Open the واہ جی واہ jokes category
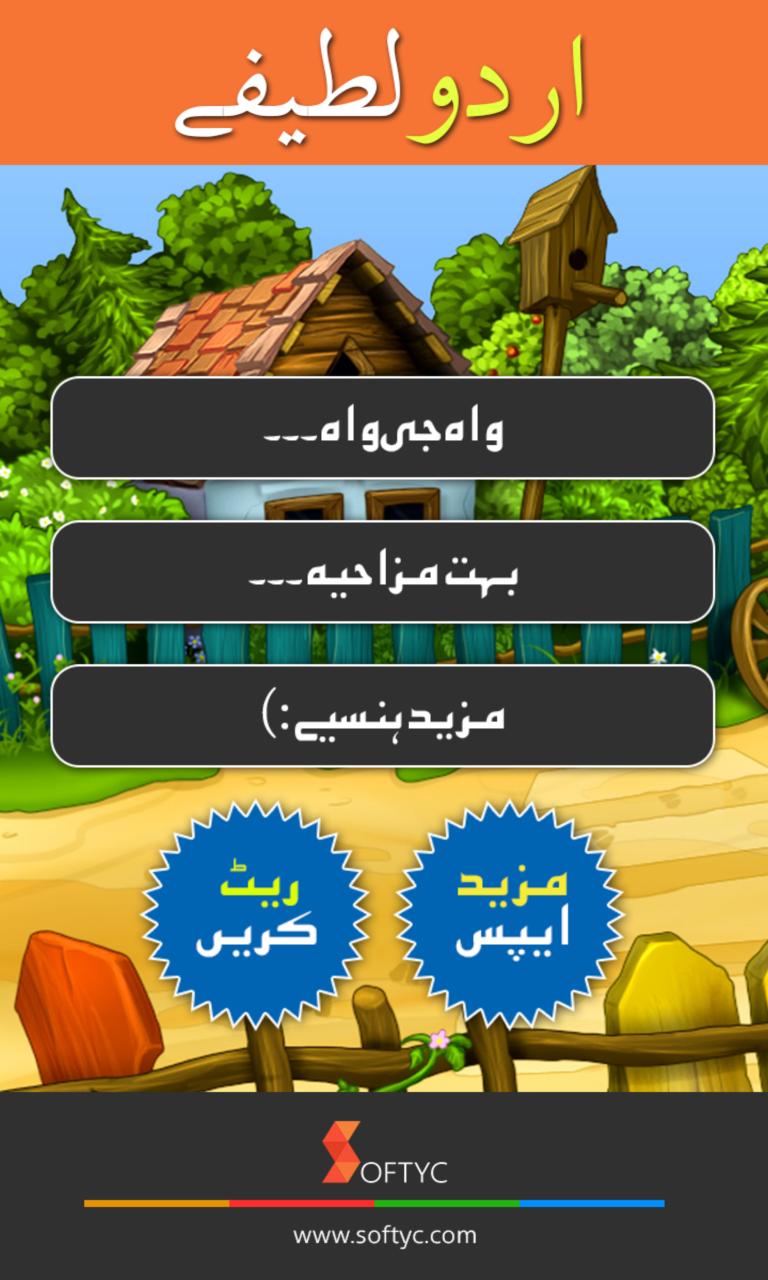Image resolution: width=768 pixels, height=1280 pixels. pos(383,428)
